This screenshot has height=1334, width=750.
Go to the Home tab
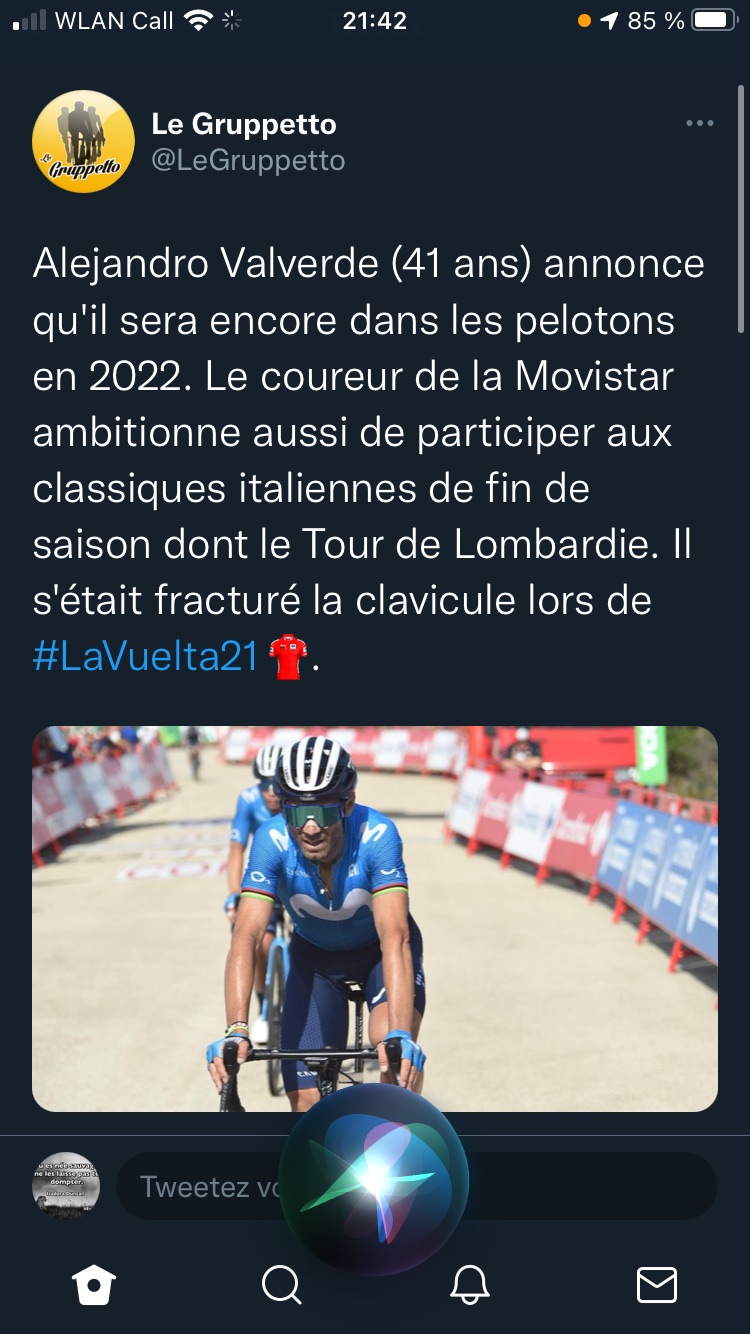point(94,1284)
